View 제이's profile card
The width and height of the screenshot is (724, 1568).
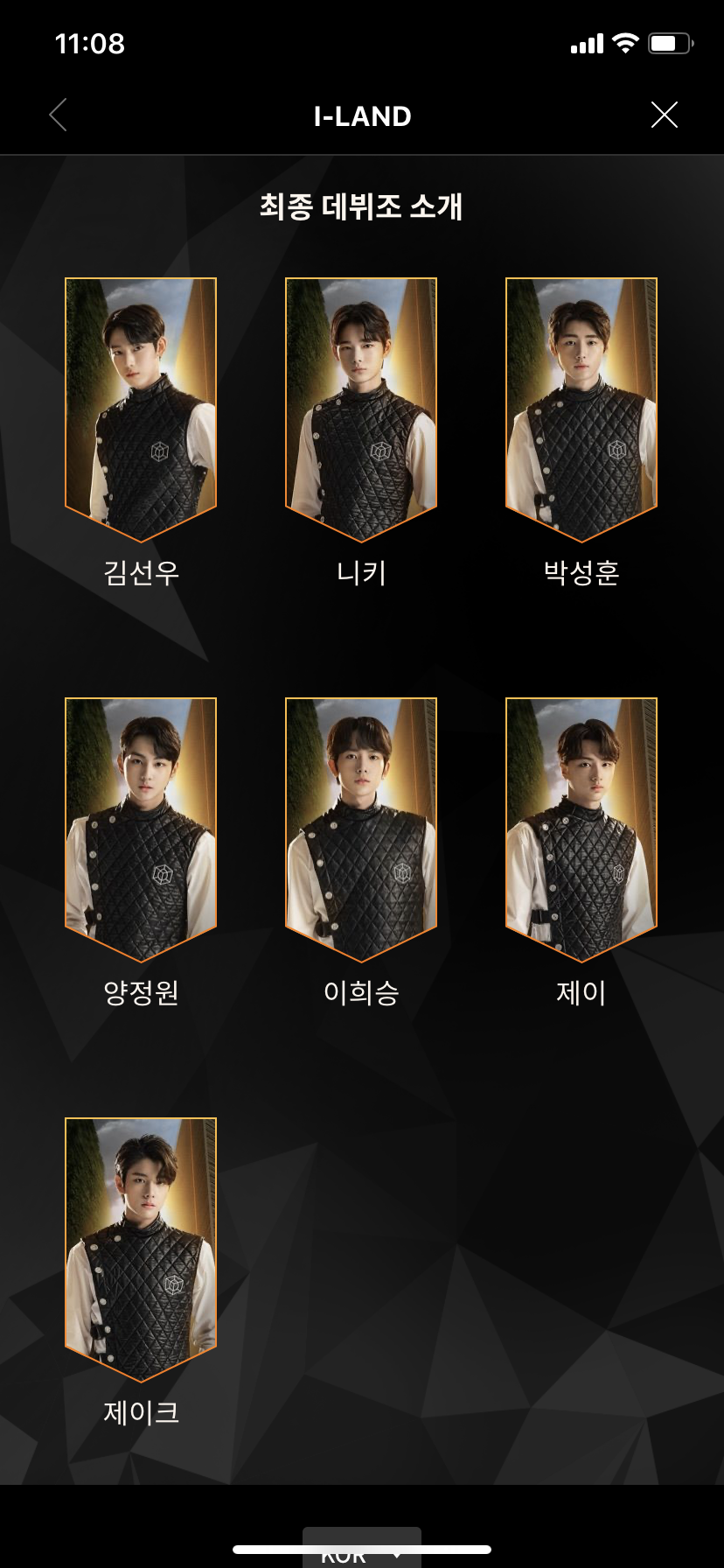tap(581, 827)
